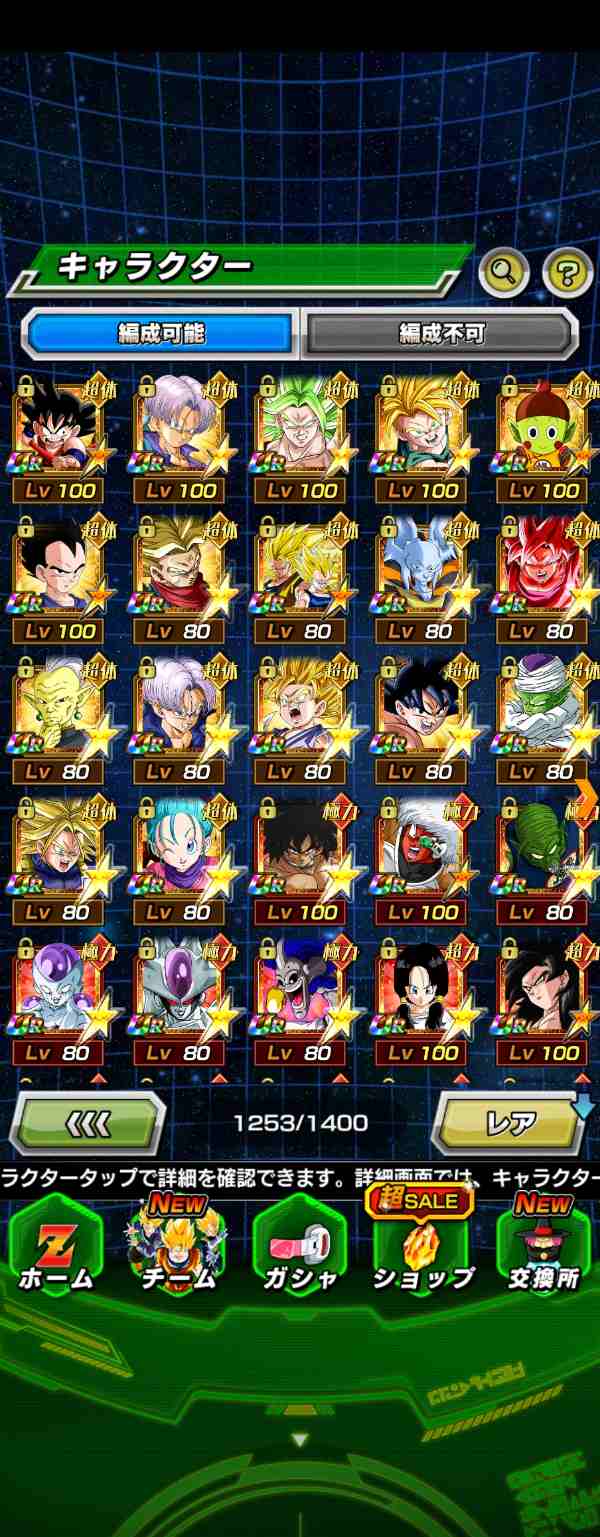The width and height of the screenshot is (600, 1537).
Task: Expand the bottom menu arrow
Action: click(300, 1441)
